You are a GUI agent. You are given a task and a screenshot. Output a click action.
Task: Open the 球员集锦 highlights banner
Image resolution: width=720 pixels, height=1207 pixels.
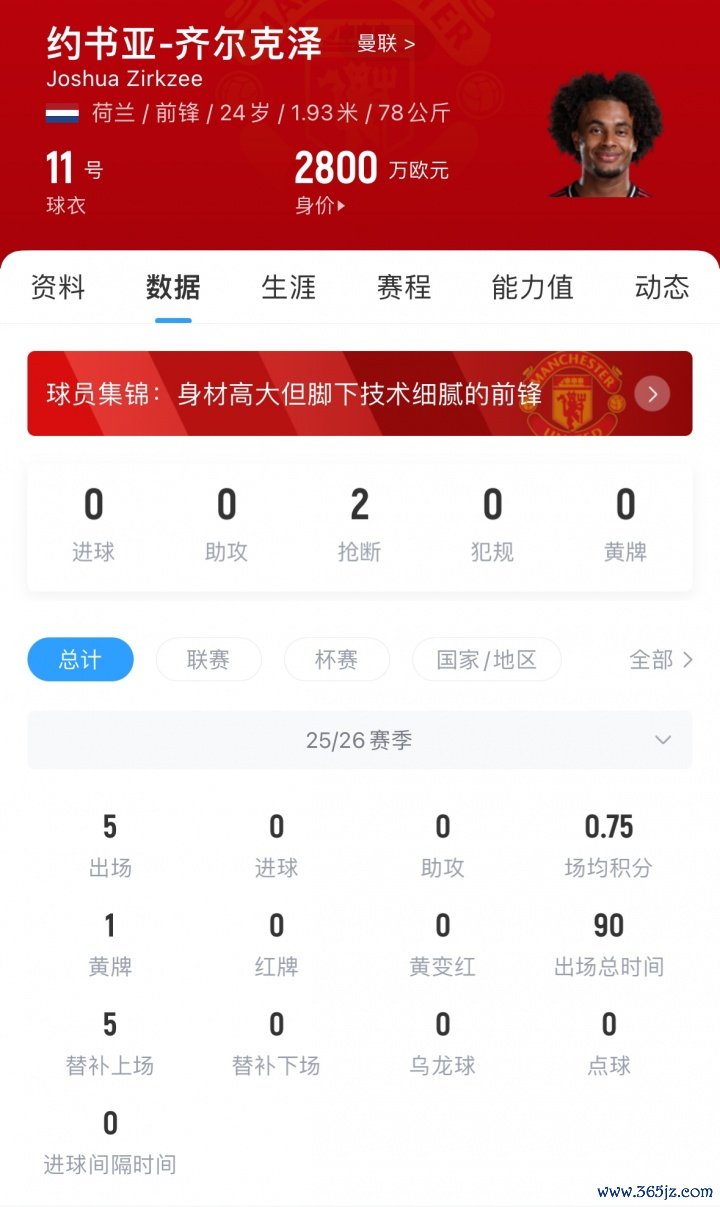[x=359, y=393]
